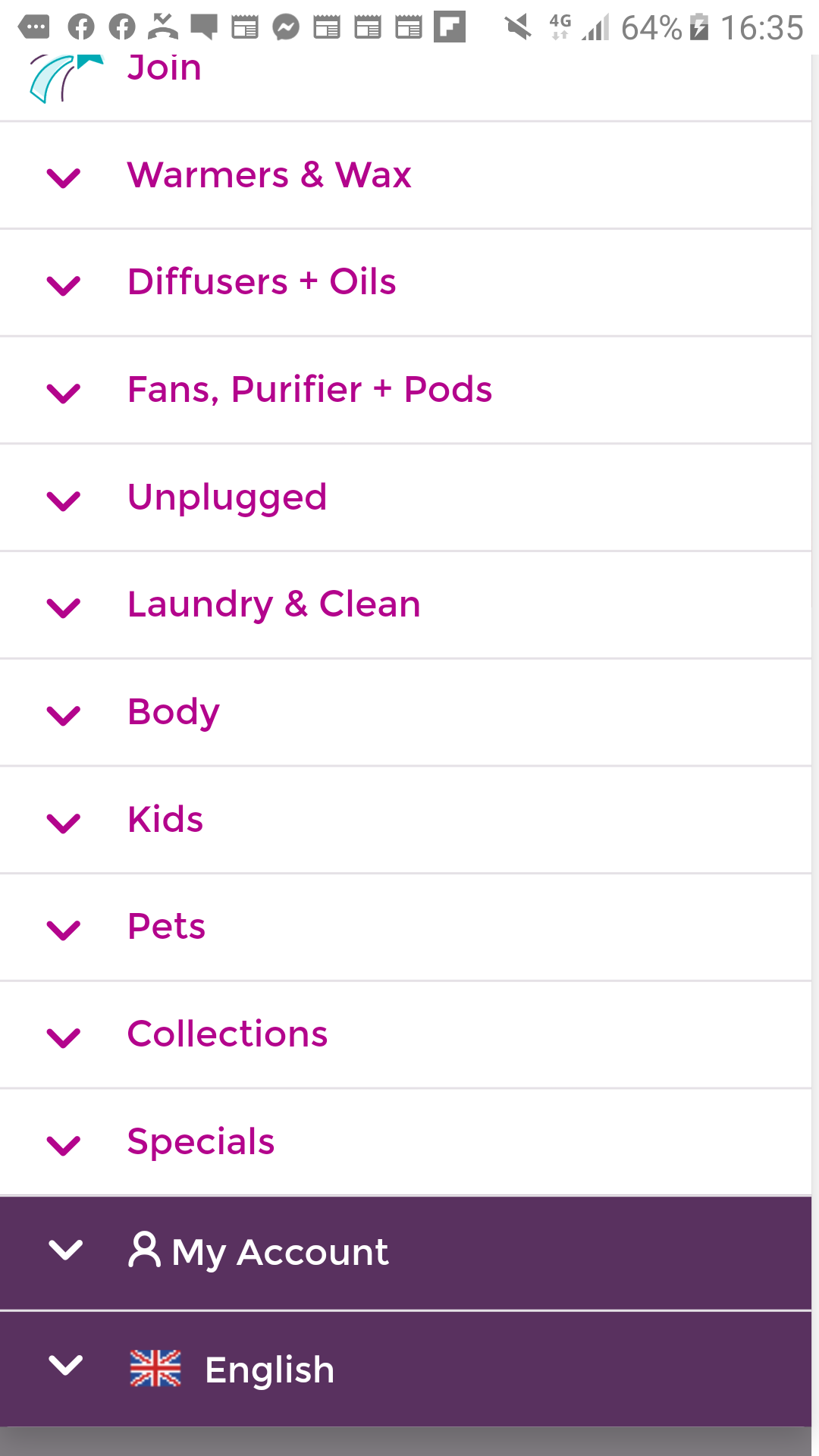This screenshot has height=1456, width=819.
Task: Open the Collections section
Action: pos(406,1035)
